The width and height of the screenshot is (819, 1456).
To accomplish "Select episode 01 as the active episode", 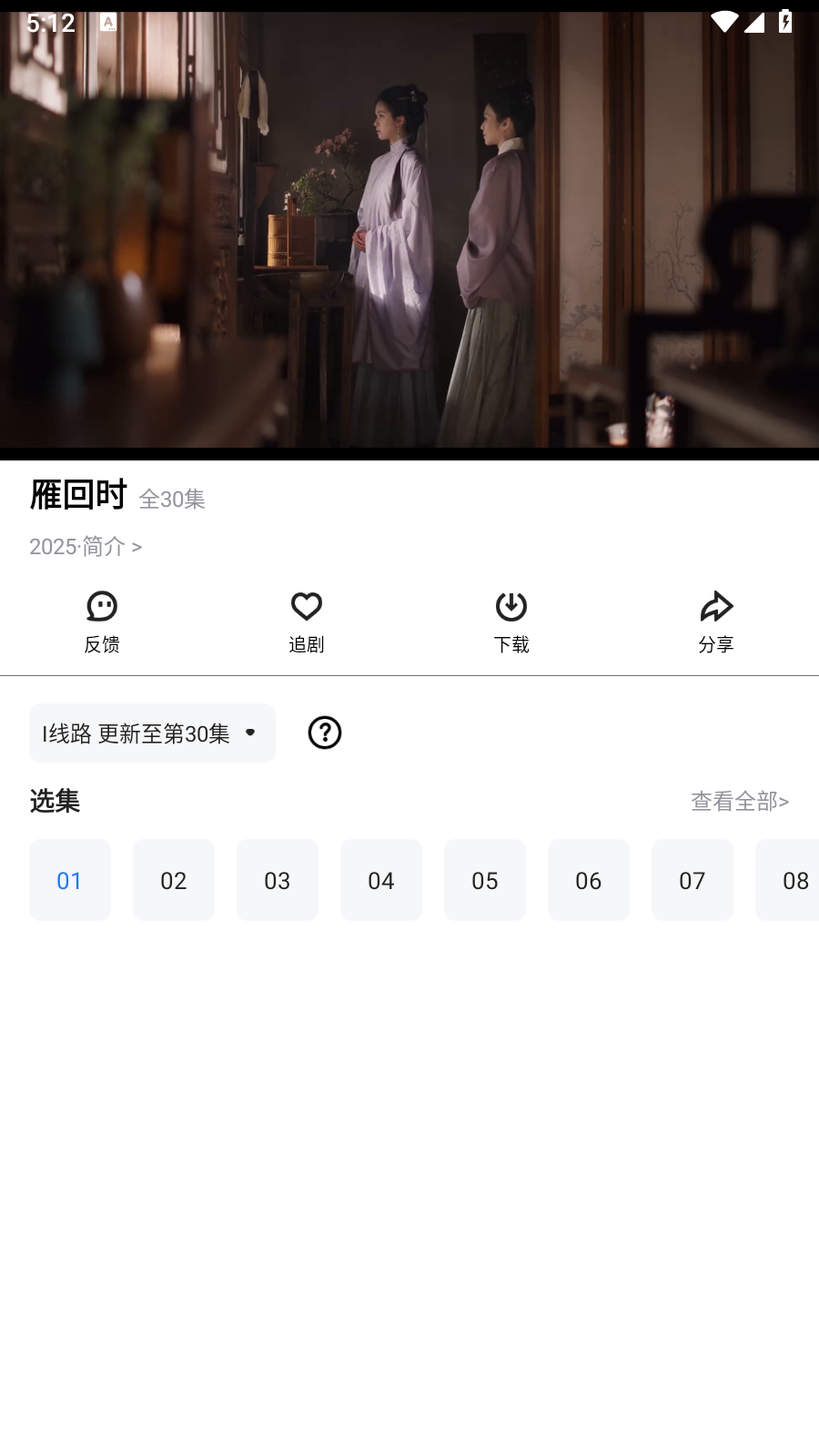I will 70,879.
